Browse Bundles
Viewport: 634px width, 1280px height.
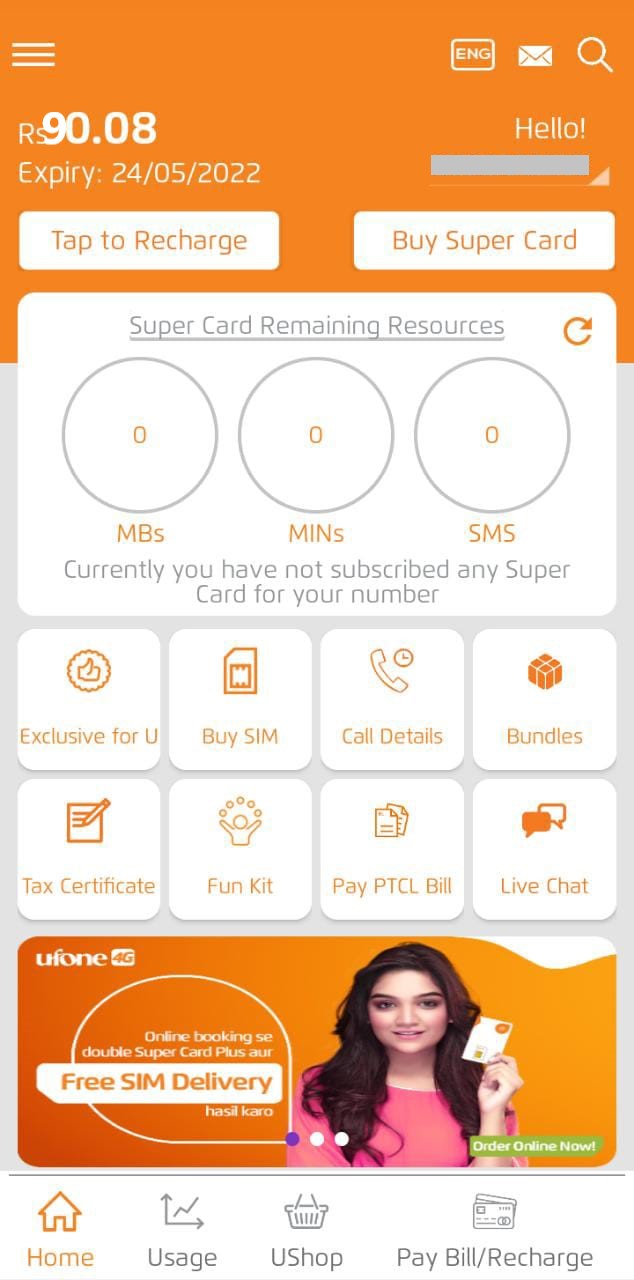544,699
